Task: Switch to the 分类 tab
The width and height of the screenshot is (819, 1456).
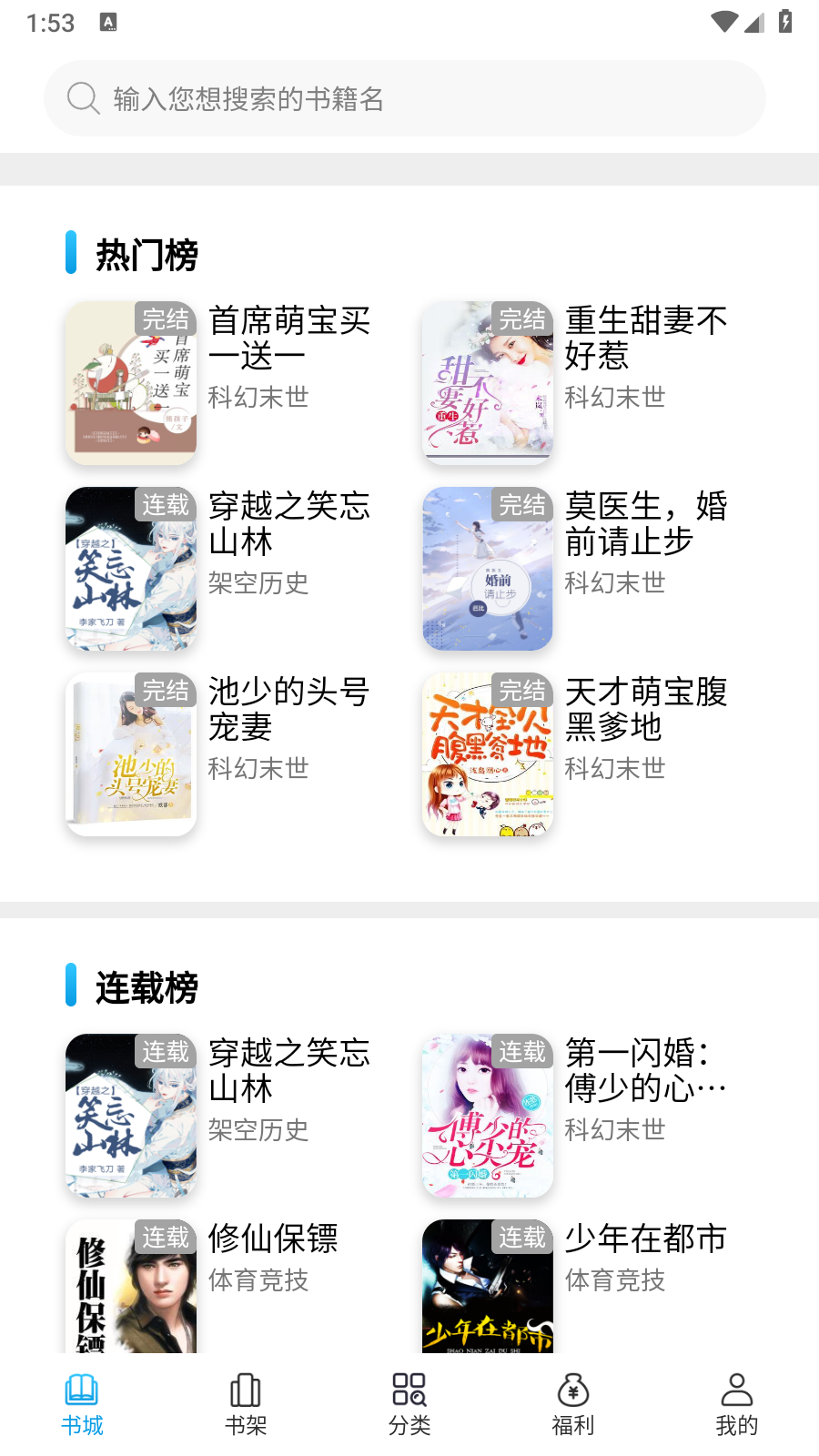Action: coord(409,1405)
